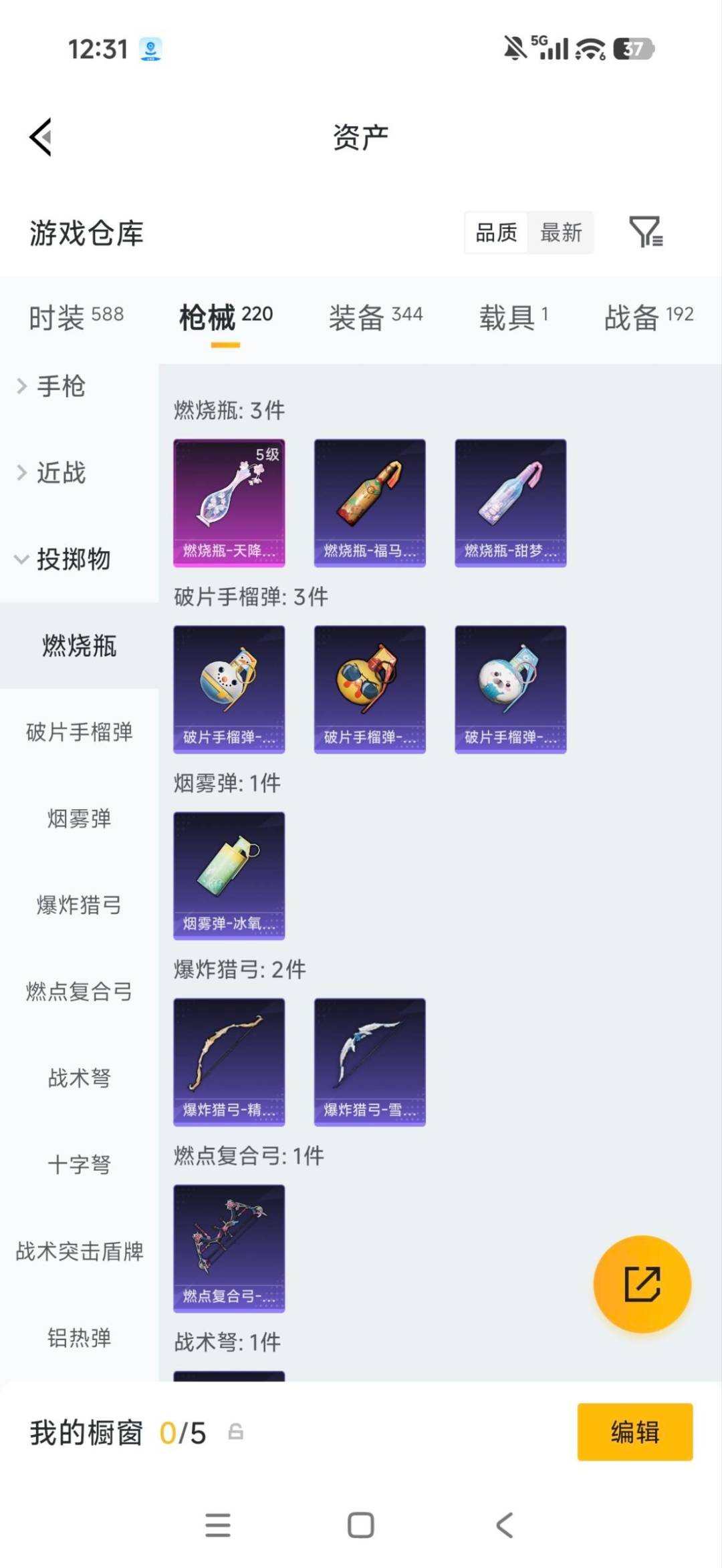
Task: Tap the orange share floating button
Action: click(642, 1283)
